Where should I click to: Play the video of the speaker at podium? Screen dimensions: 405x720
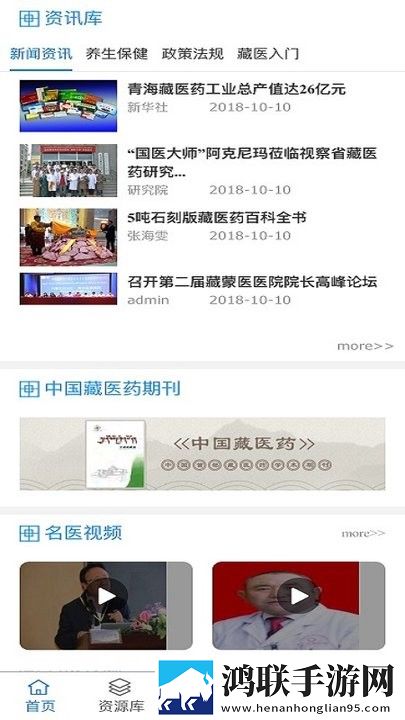coord(106,606)
